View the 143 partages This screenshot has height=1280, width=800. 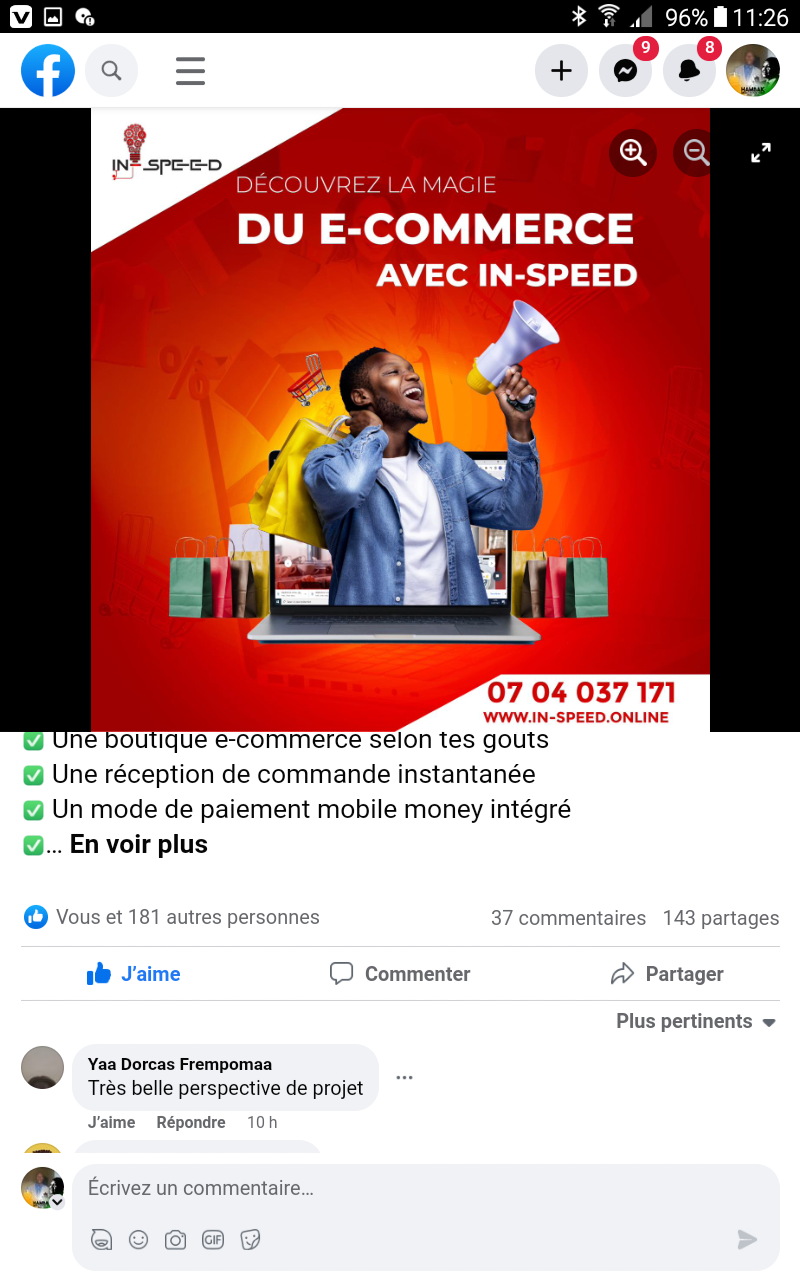click(720, 918)
